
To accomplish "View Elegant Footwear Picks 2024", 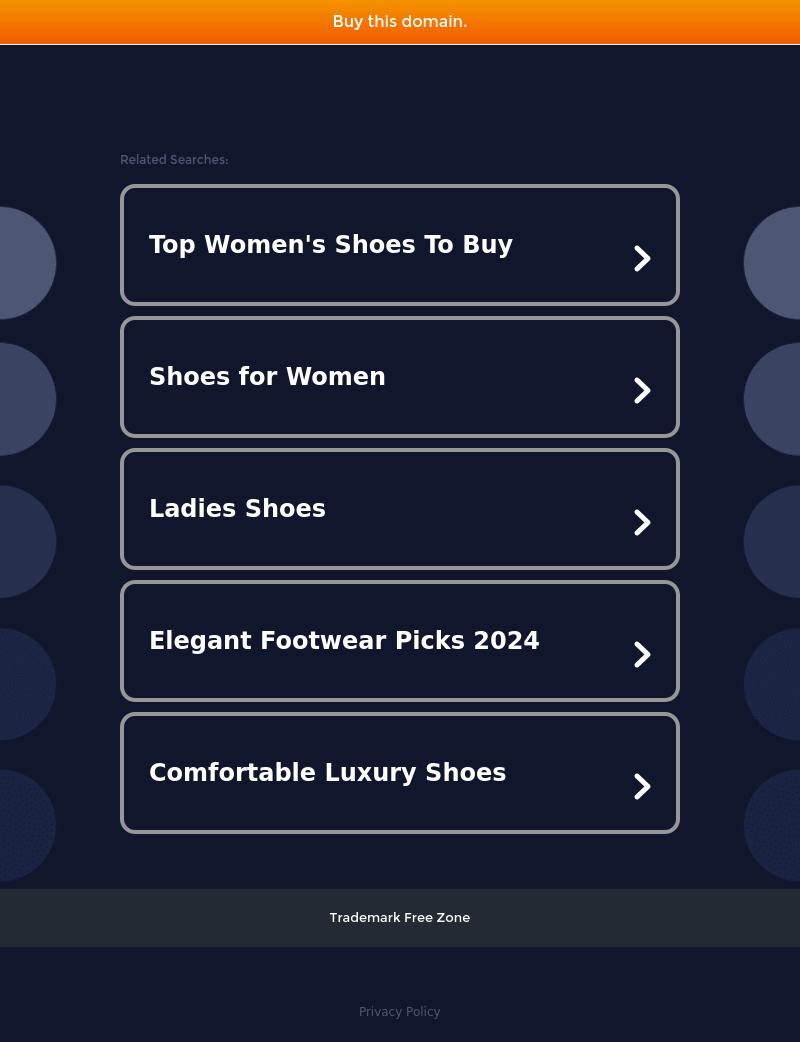I will coord(399,641).
